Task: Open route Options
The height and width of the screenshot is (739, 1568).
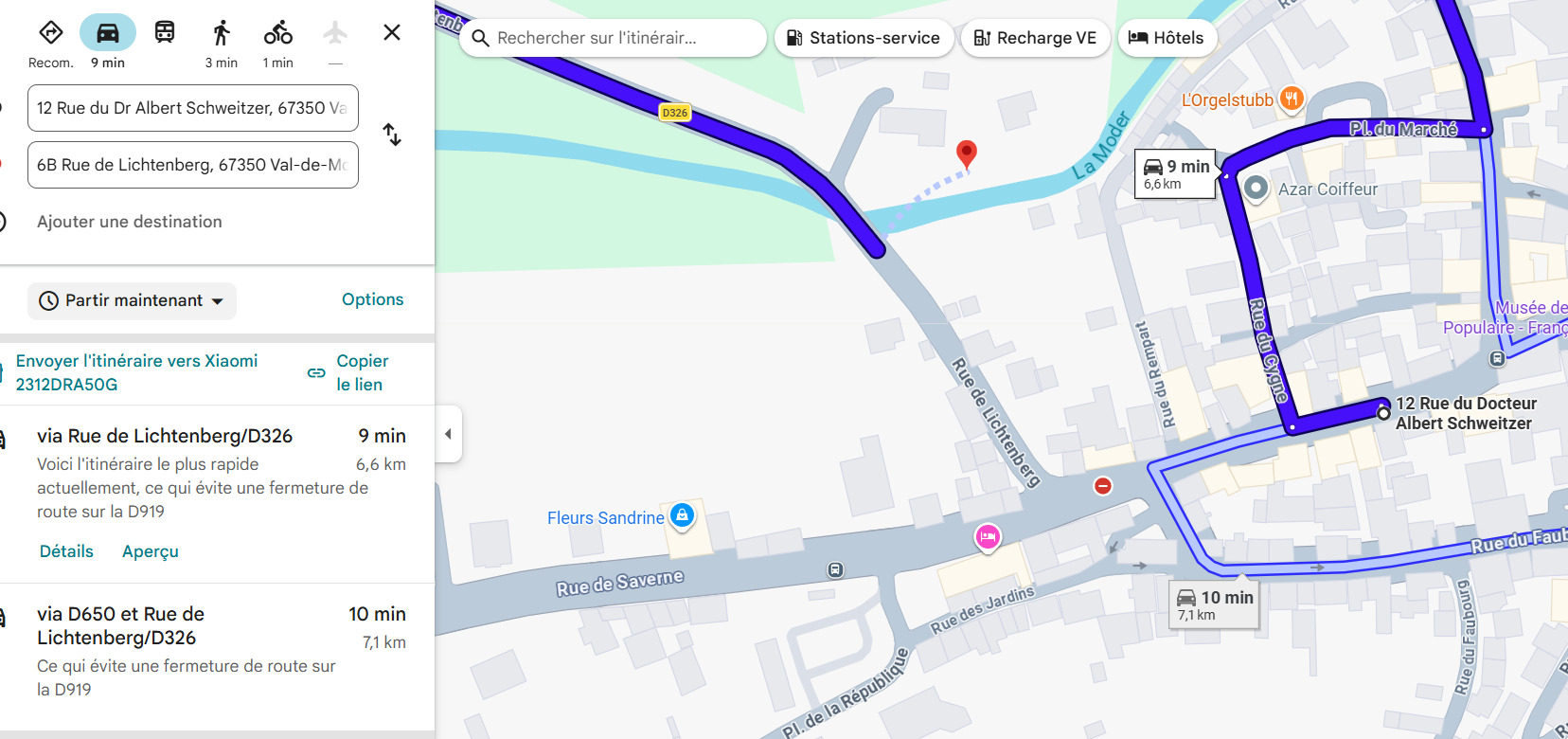Action: (372, 299)
